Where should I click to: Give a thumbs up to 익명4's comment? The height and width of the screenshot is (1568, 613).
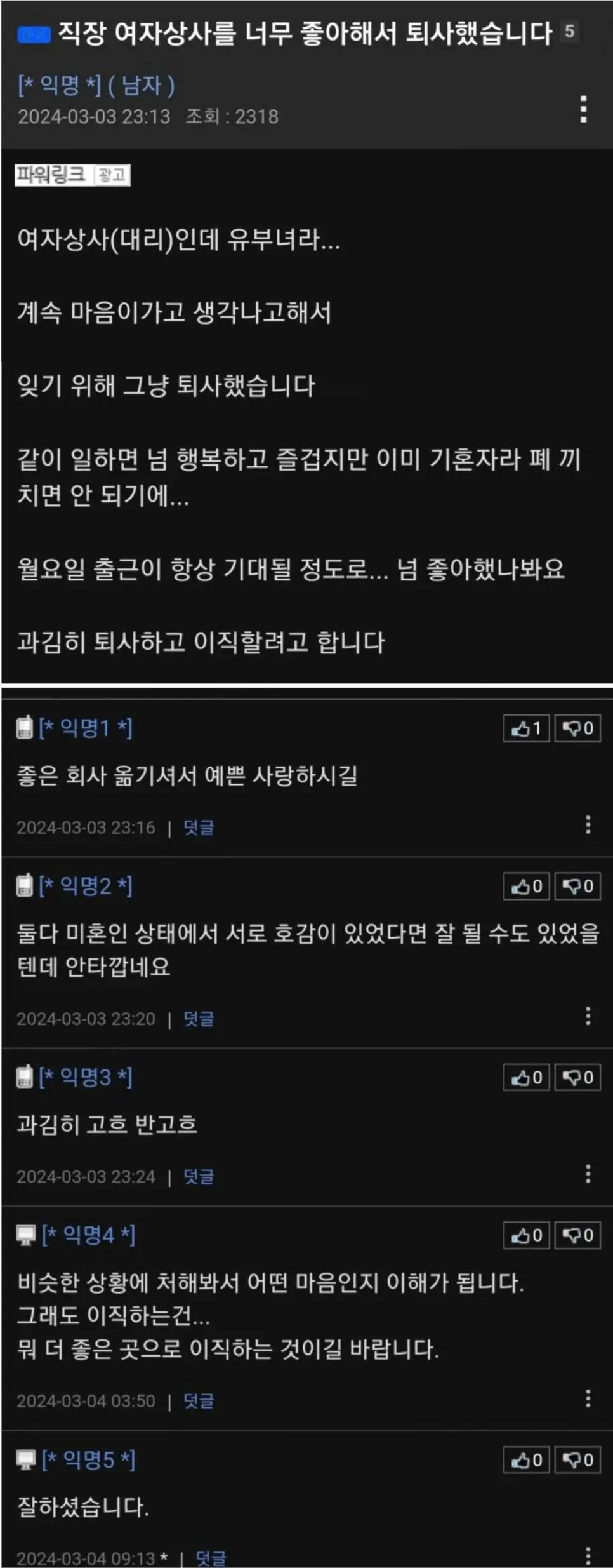[x=526, y=1235]
